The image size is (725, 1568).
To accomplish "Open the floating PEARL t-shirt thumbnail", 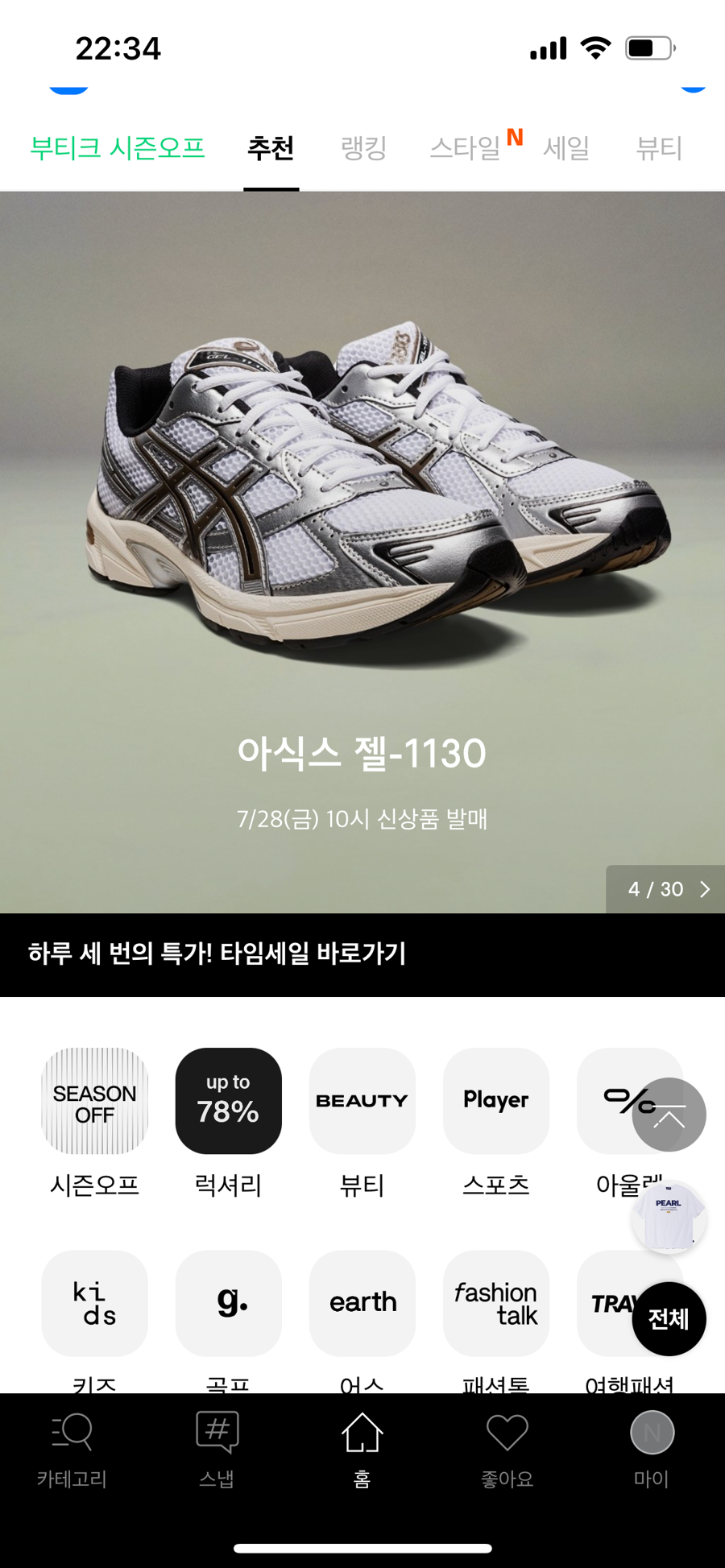I will click(x=669, y=1218).
